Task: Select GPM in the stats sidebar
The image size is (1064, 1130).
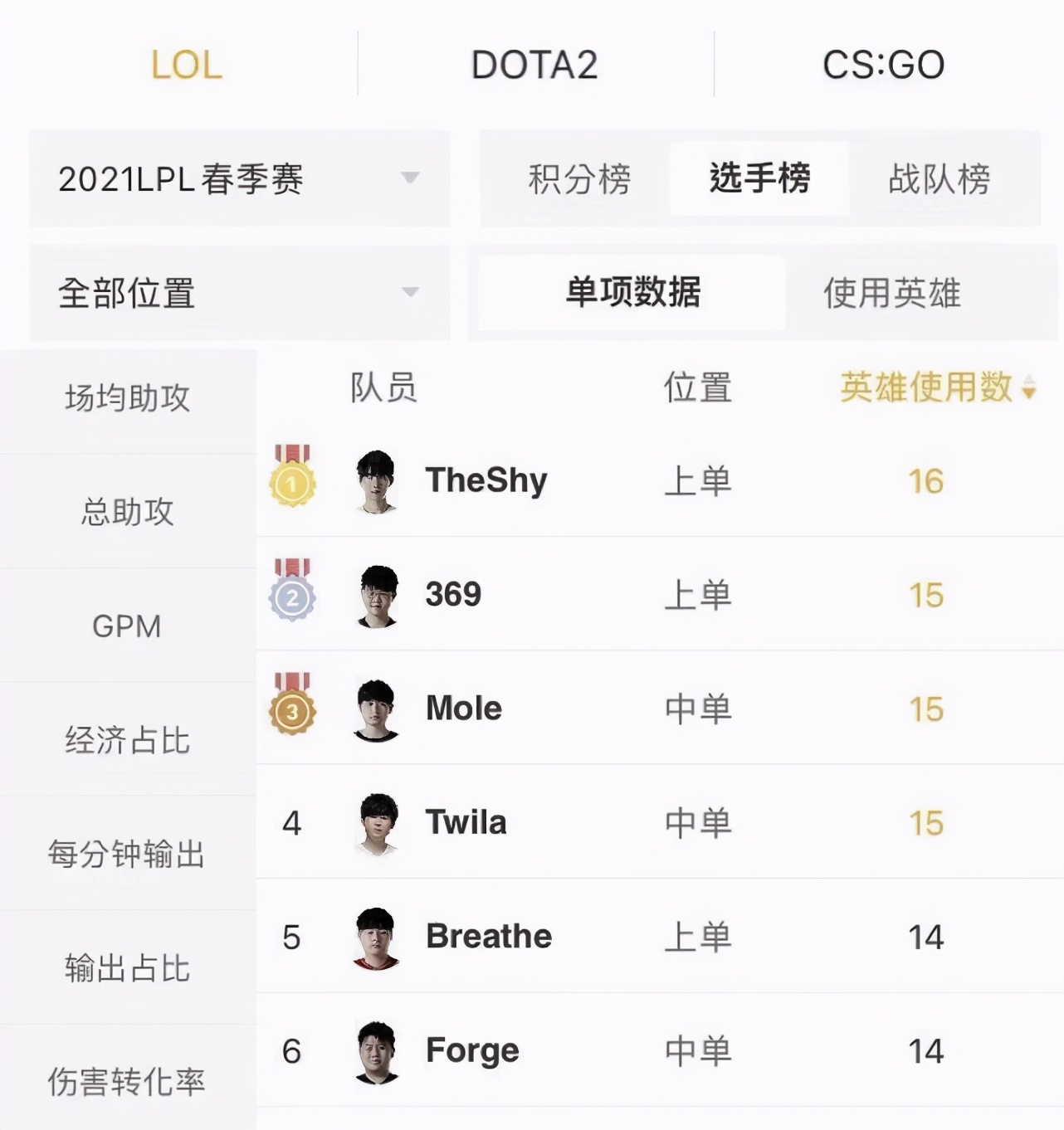Action: [128, 626]
